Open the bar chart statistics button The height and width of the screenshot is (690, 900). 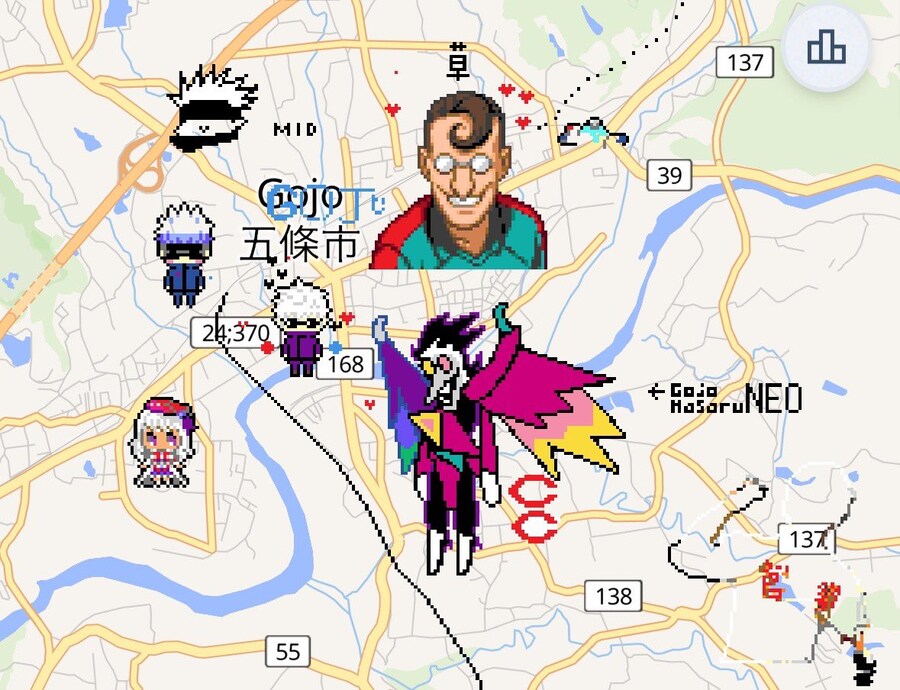click(x=826, y=48)
